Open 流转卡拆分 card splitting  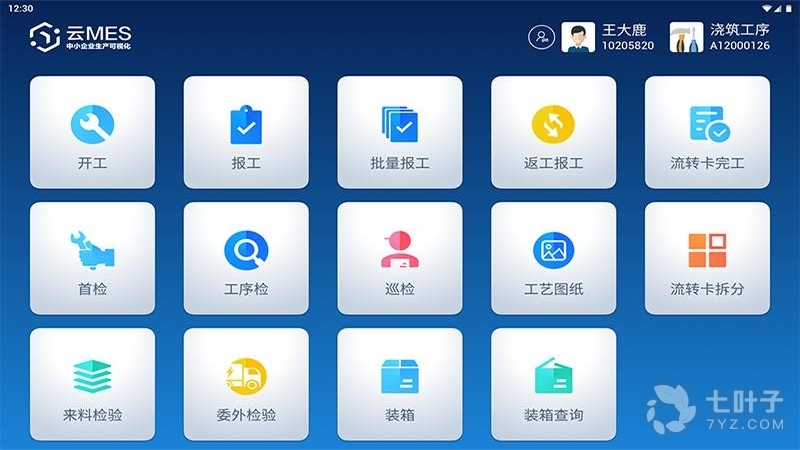tap(707, 259)
